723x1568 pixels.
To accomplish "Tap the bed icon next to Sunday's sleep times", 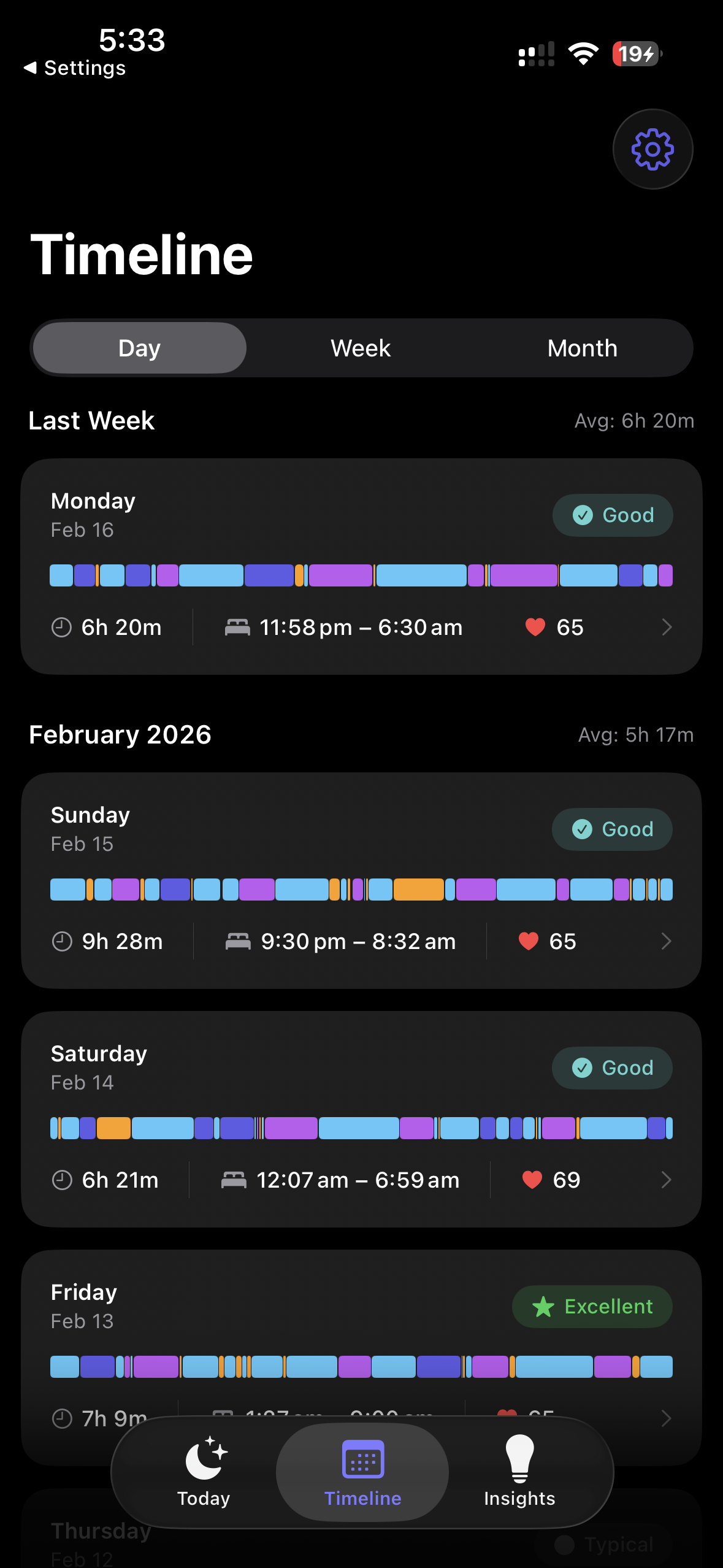I will point(237,941).
